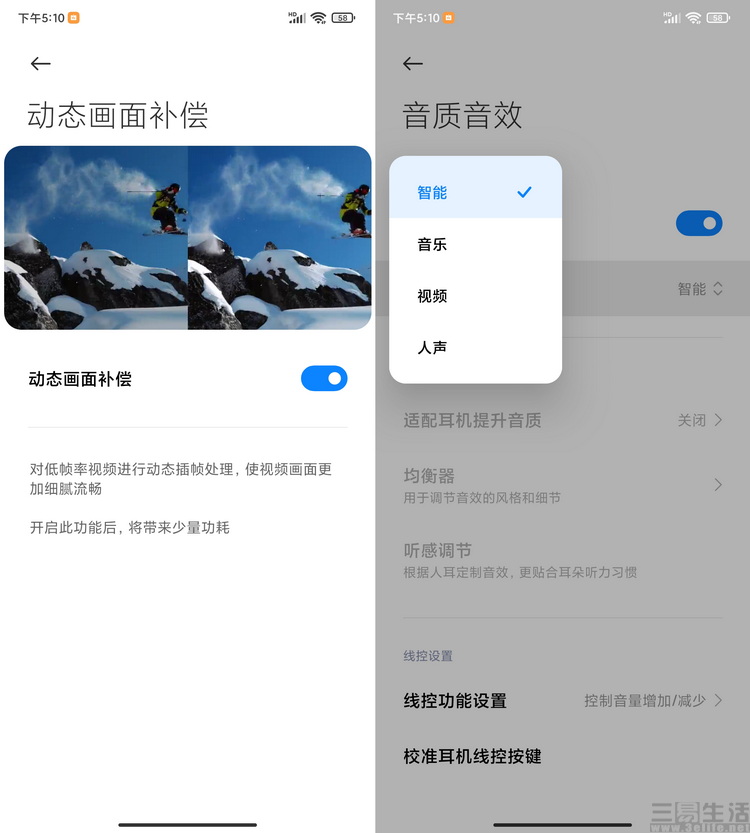This screenshot has width=750, height=833.
Task: Choose 视频 in the sound effect list
Action: (x=475, y=296)
